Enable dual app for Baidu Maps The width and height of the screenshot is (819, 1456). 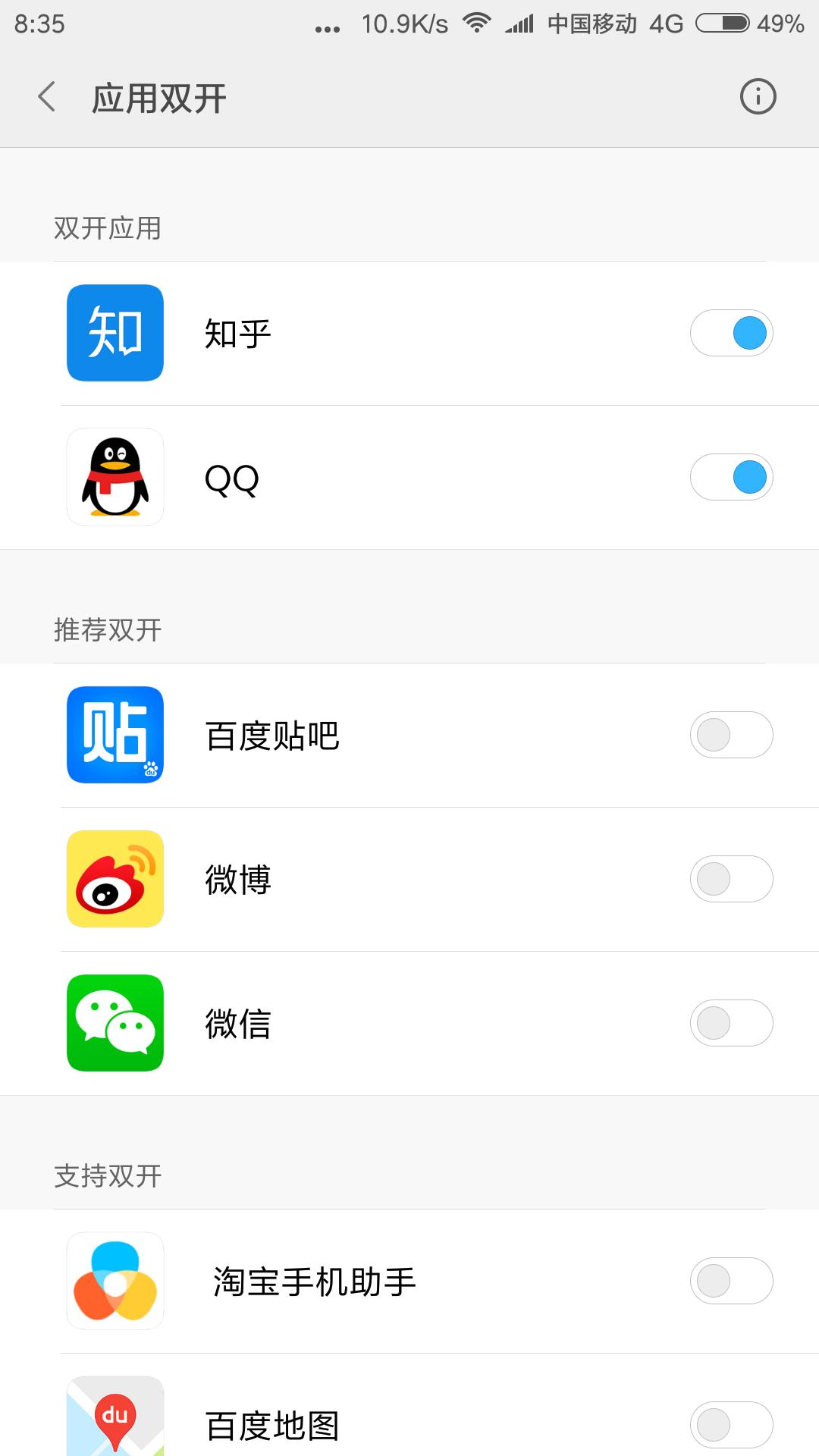(731, 1421)
